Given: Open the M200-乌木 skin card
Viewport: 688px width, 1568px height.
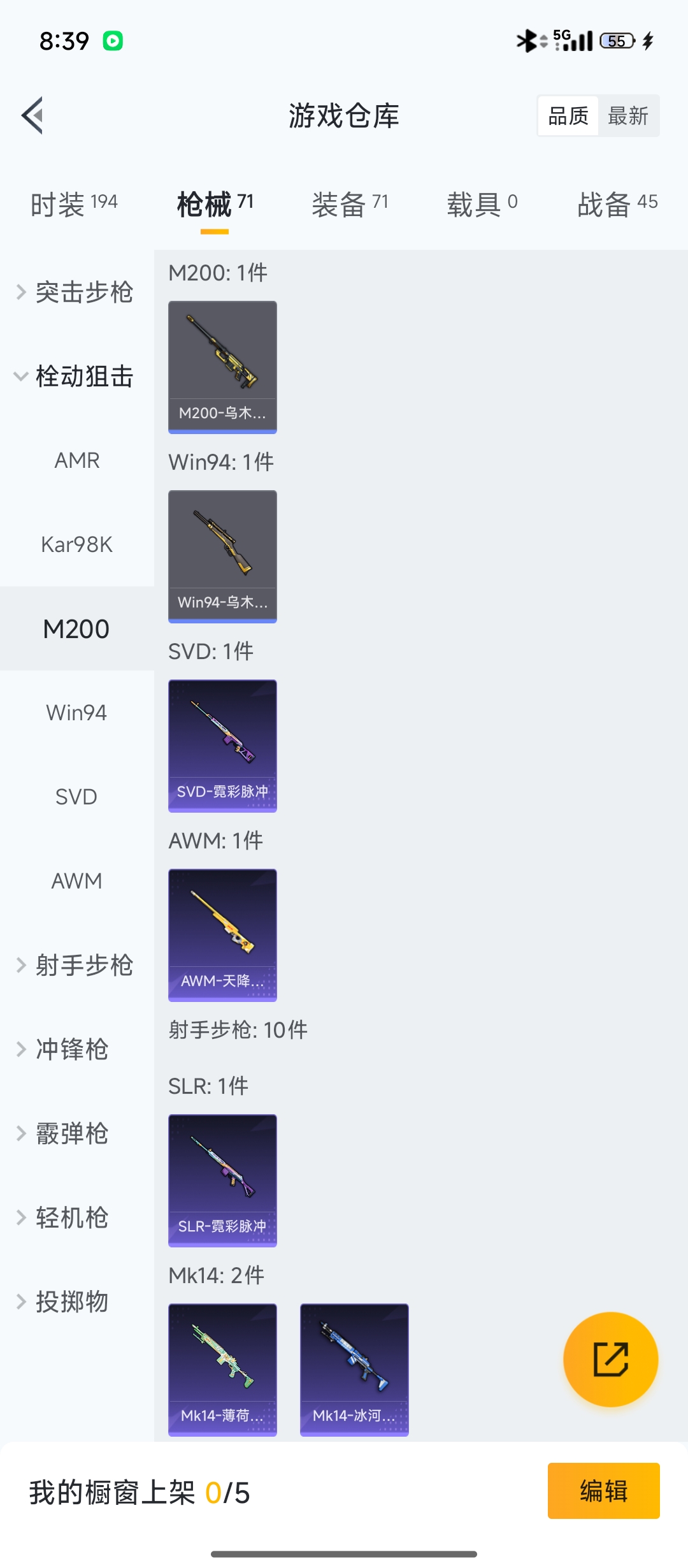Looking at the screenshot, I should point(222,367).
